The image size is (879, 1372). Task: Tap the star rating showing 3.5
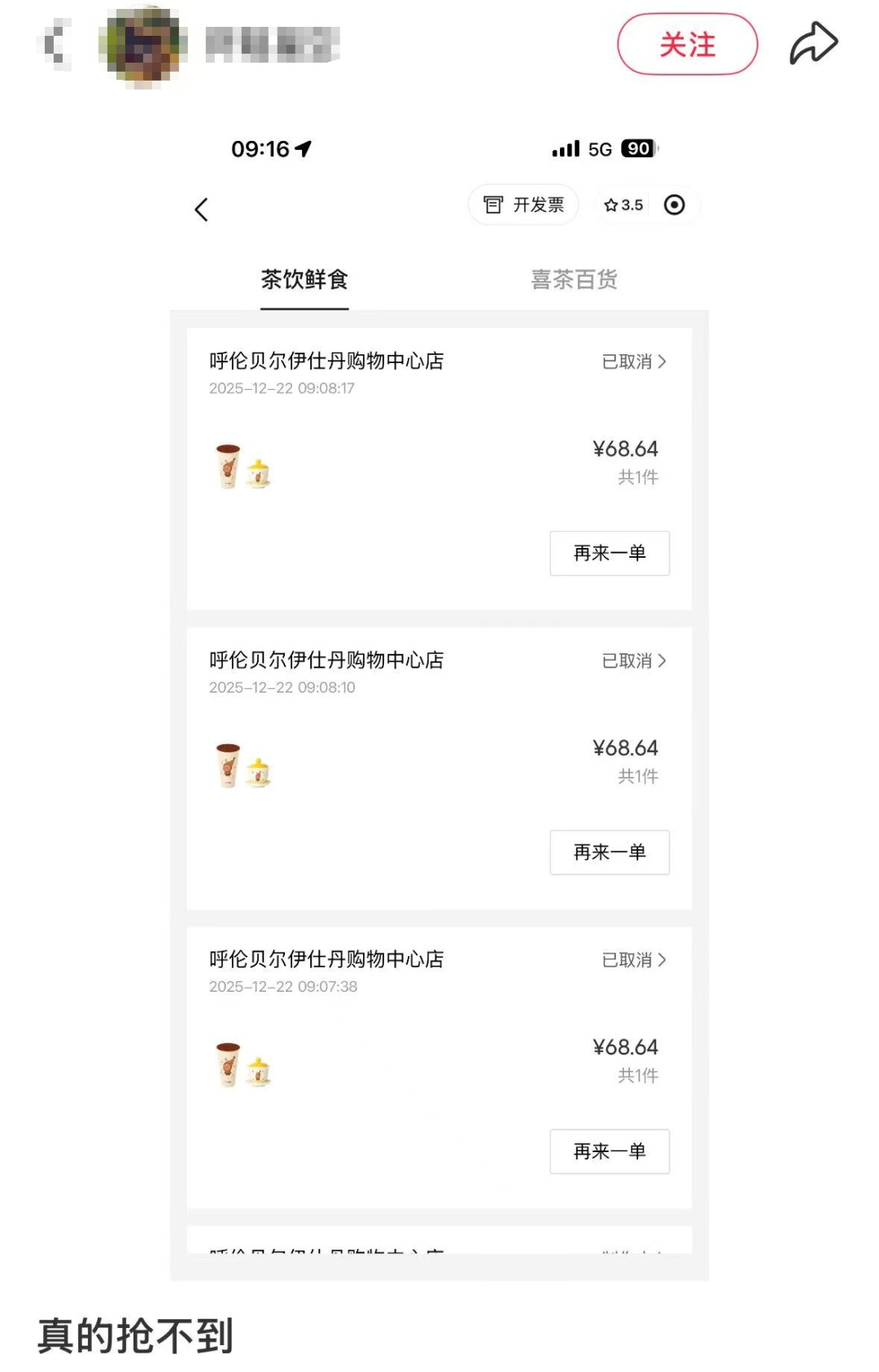click(x=623, y=205)
